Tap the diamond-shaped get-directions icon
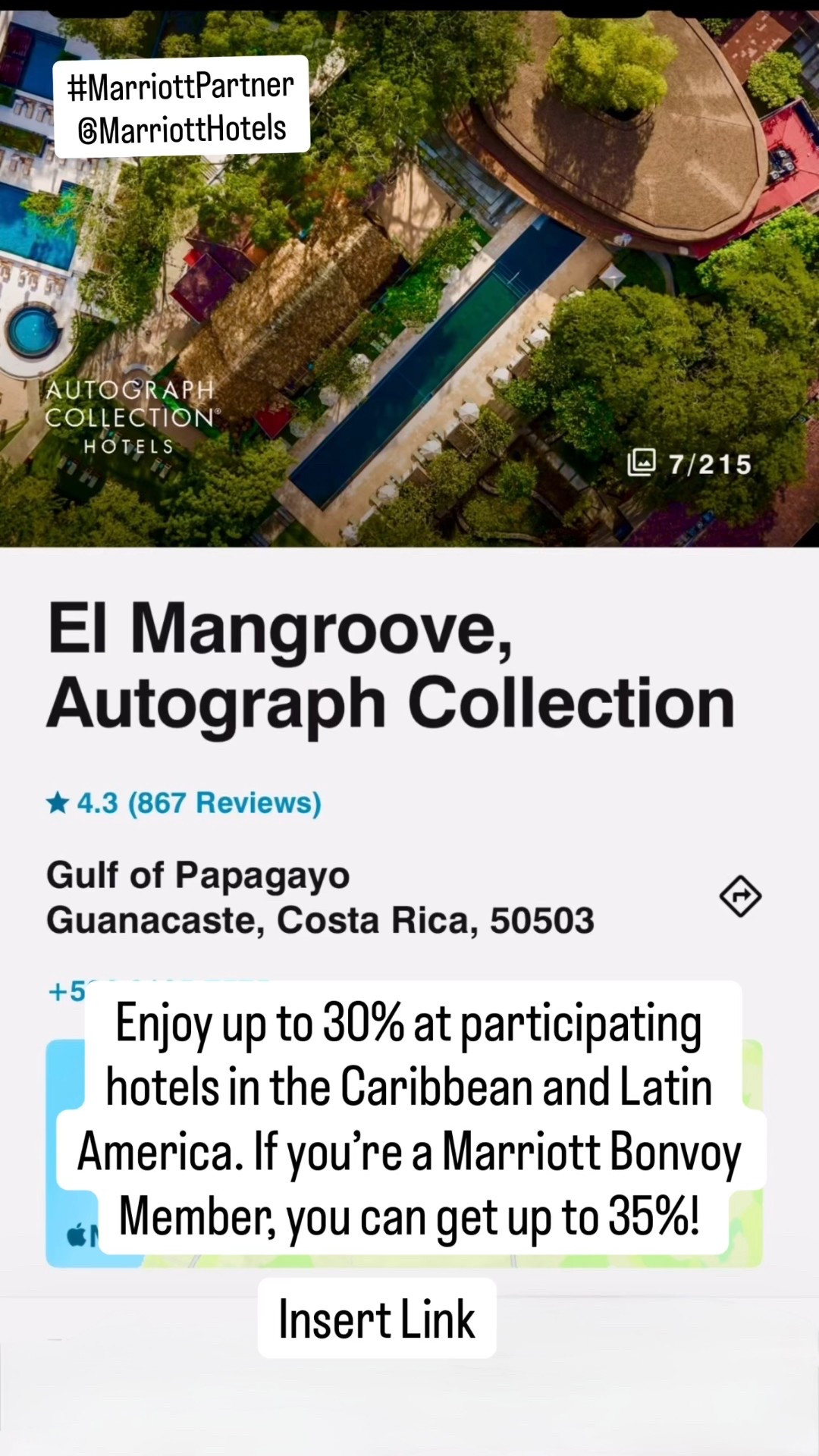The height and width of the screenshot is (1456, 819). (x=740, y=897)
